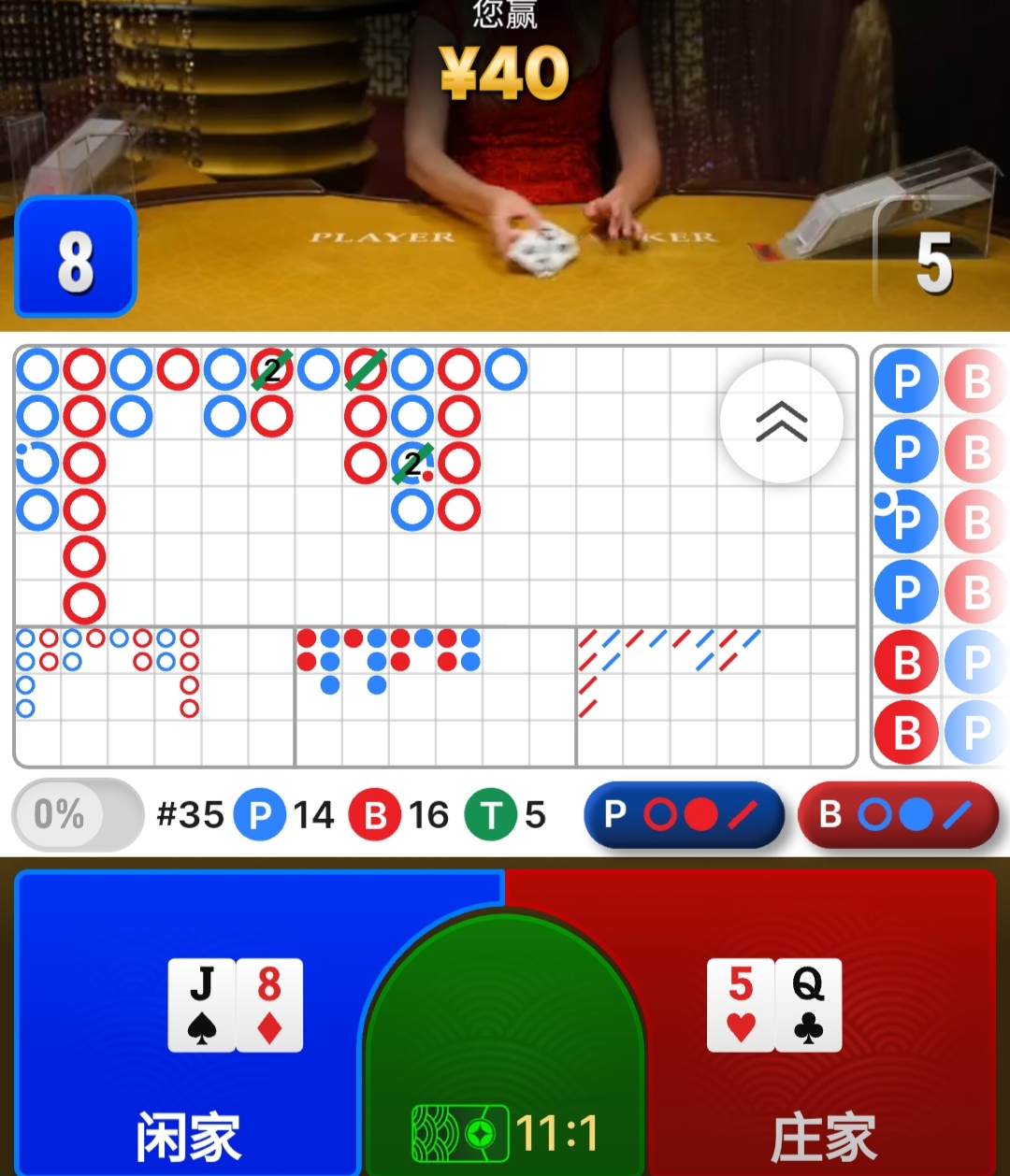This screenshot has width=1010, height=1176.
Task: Toggle the 0% percentage switch
Action: point(77,815)
